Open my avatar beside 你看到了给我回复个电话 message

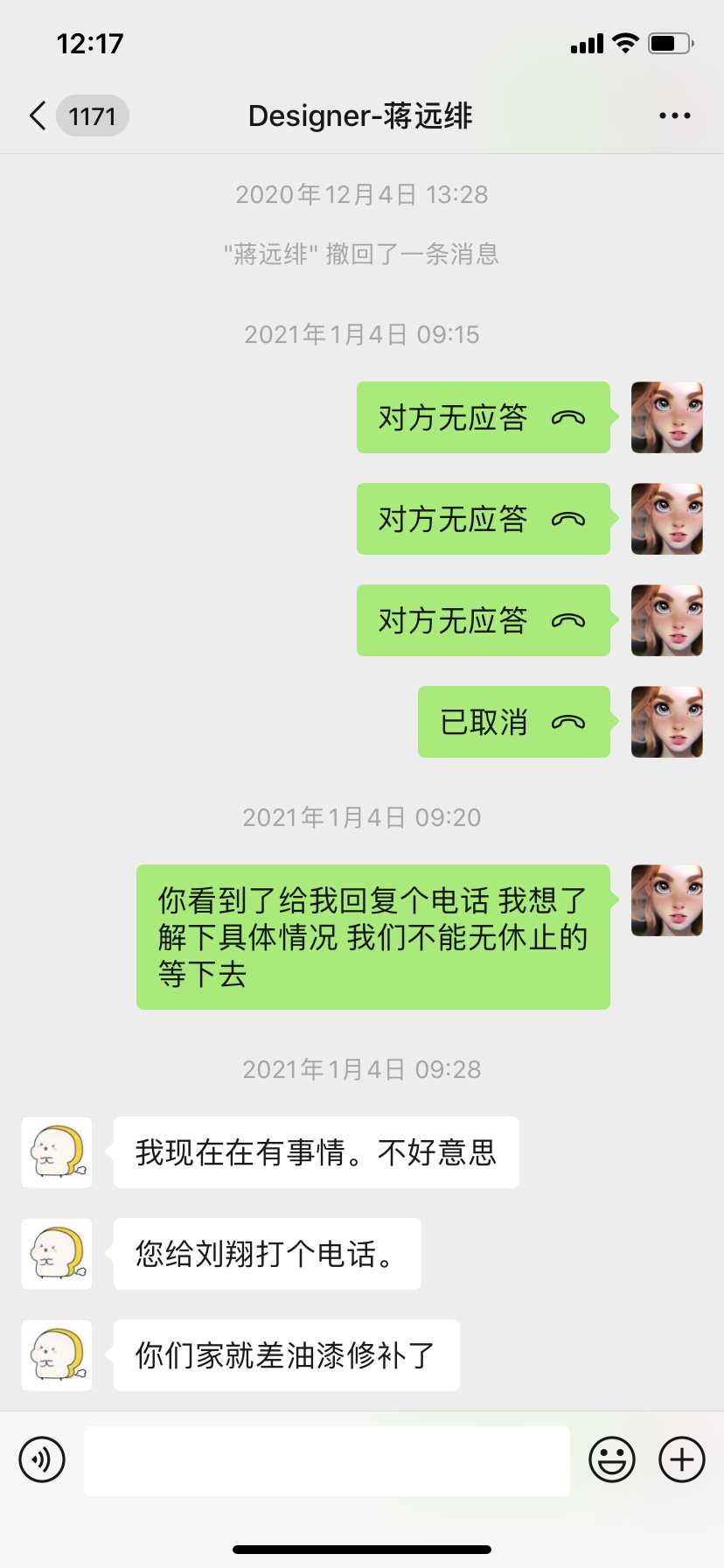(666, 900)
